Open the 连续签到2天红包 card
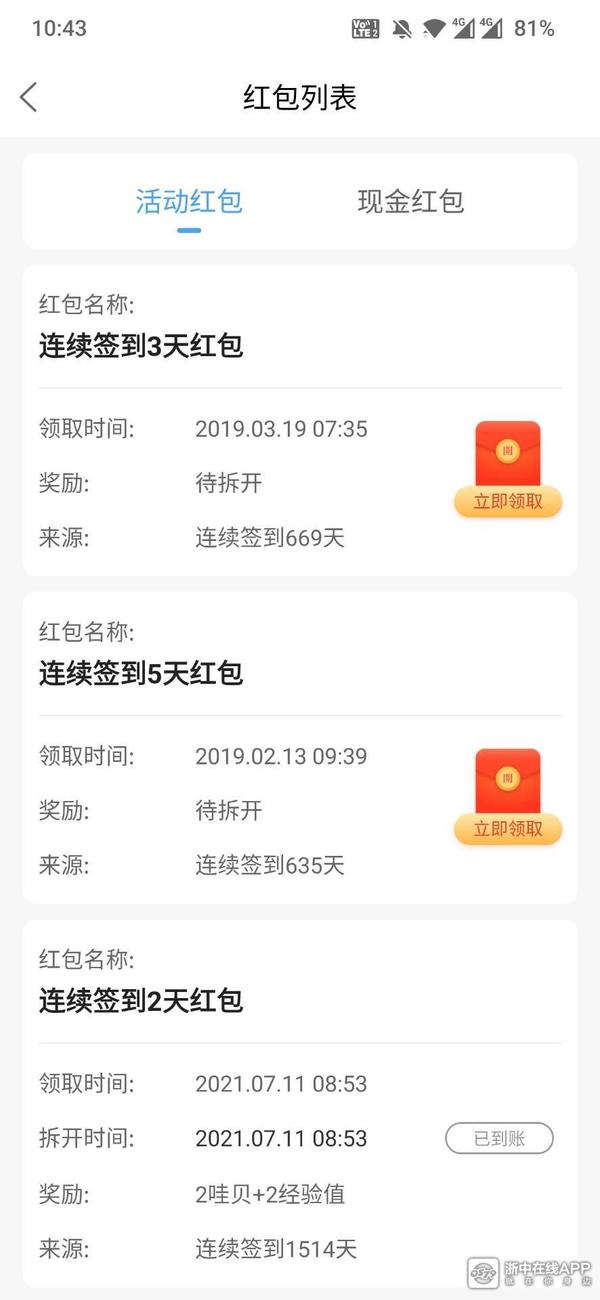The image size is (600, 1300). [x=300, y=1100]
